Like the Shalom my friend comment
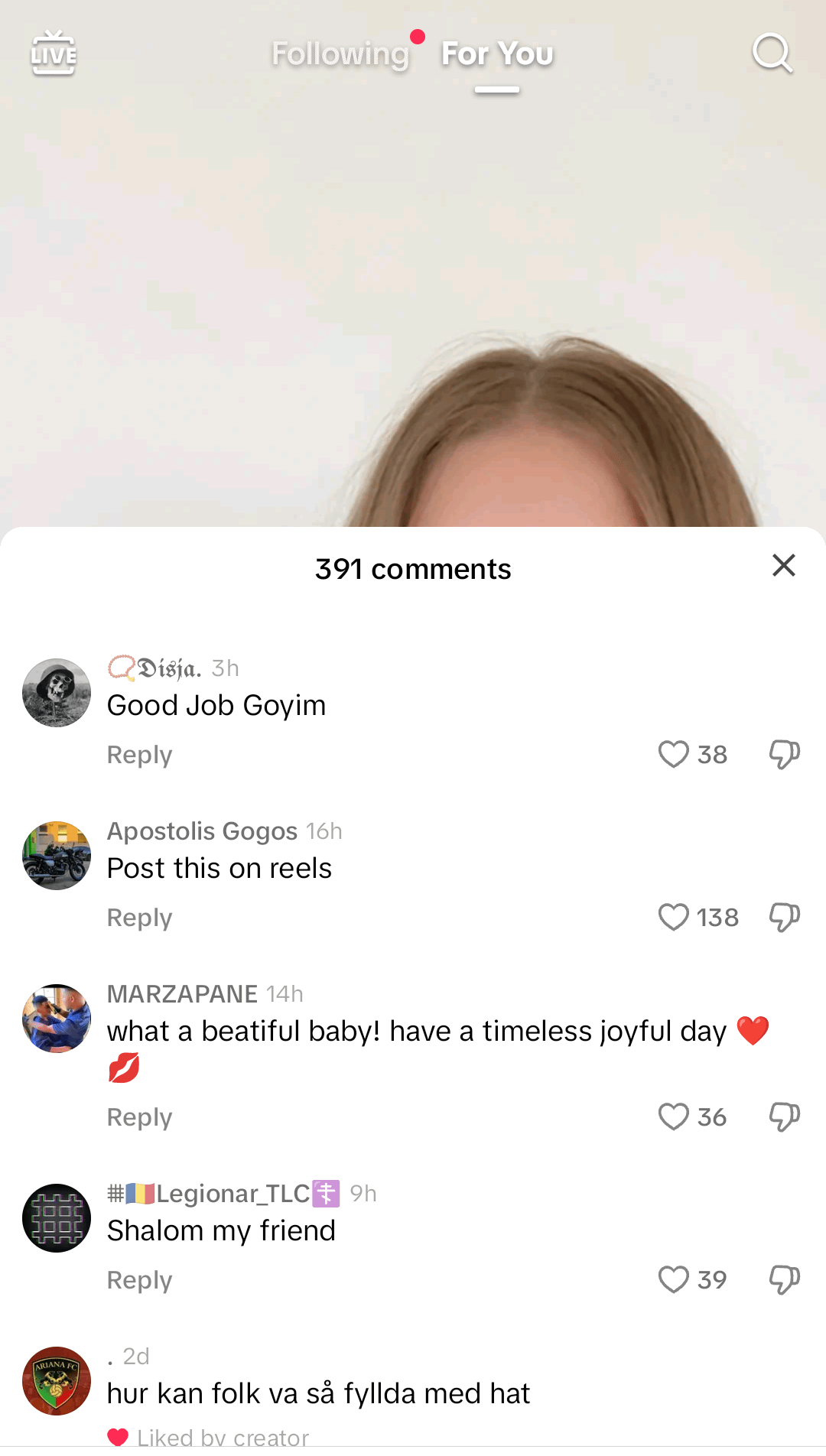 pos(674,1280)
